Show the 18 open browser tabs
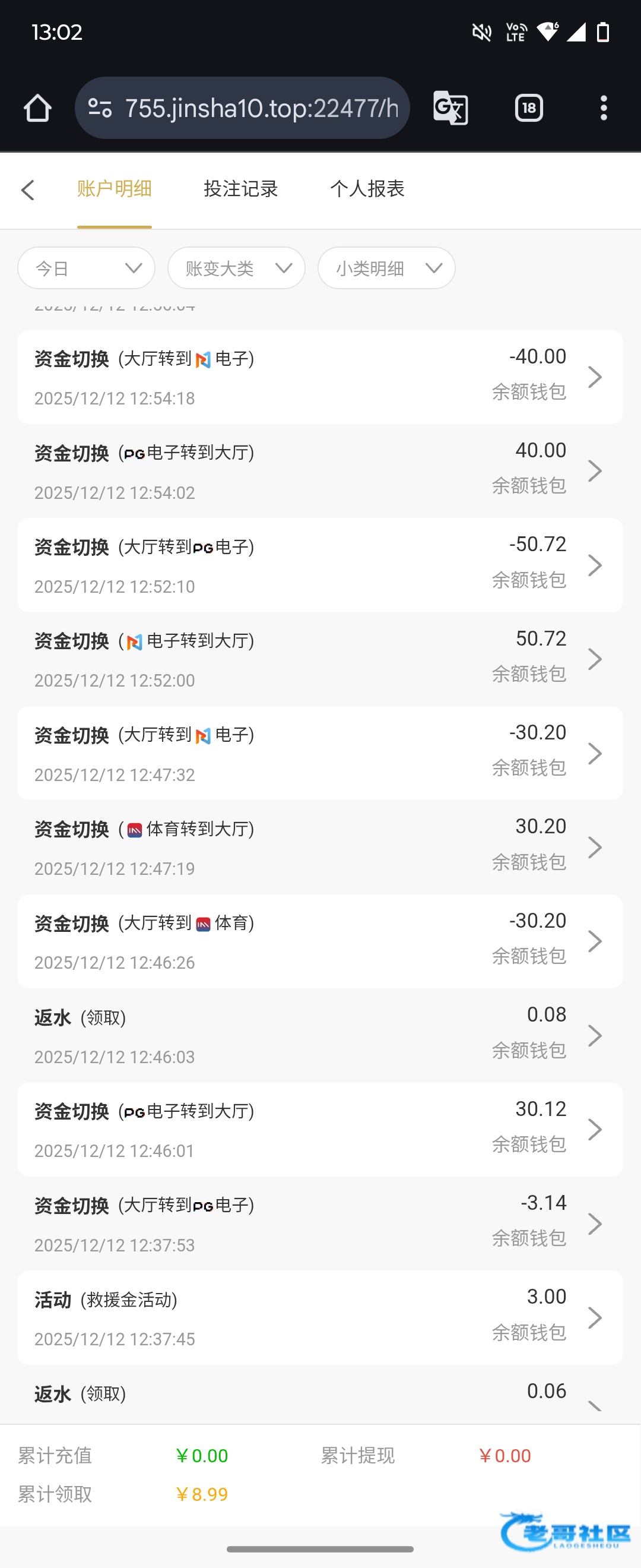 pyautogui.click(x=528, y=108)
